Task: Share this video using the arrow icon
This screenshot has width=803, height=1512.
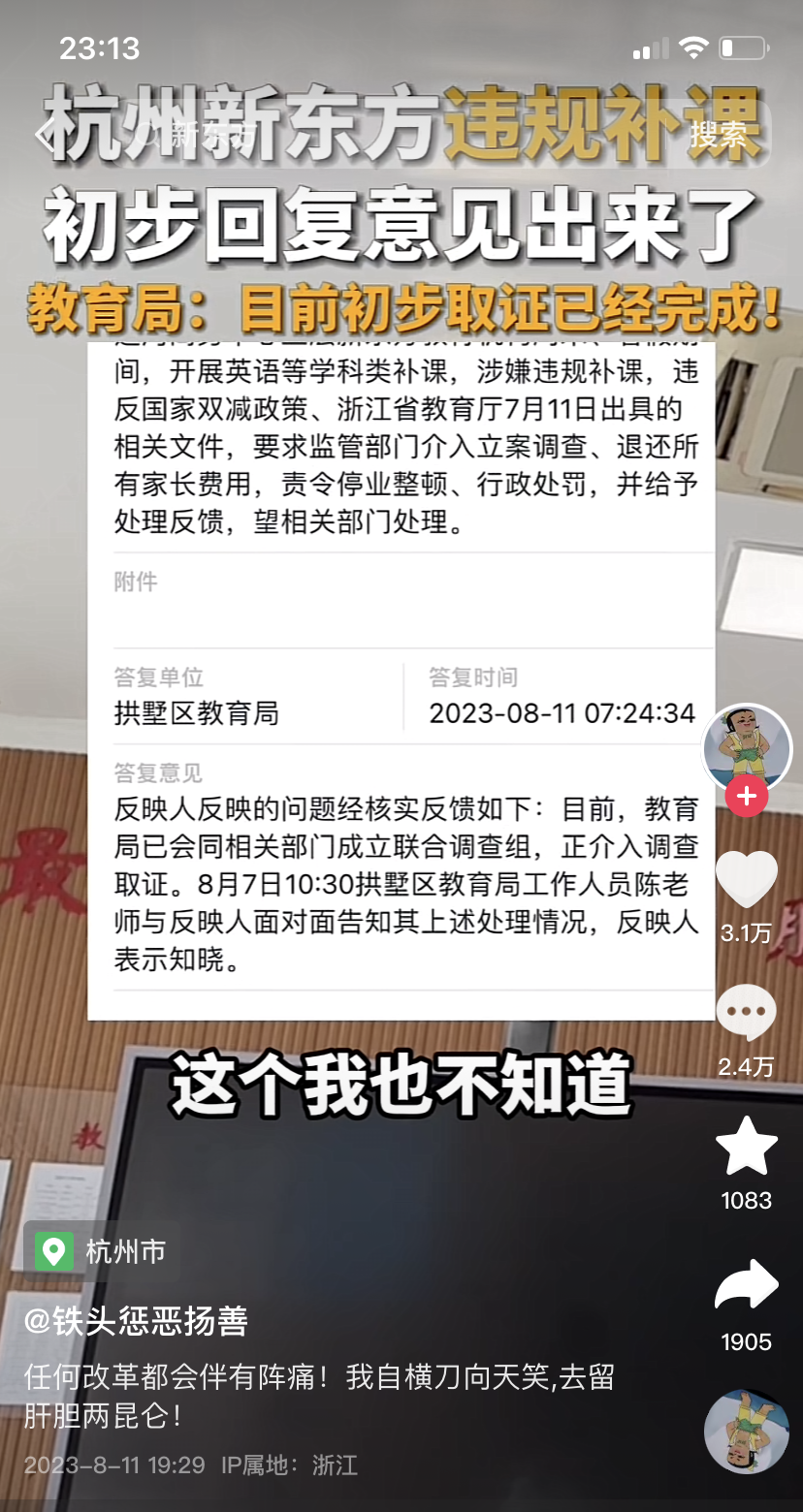Action: [x=746, y=1287]
